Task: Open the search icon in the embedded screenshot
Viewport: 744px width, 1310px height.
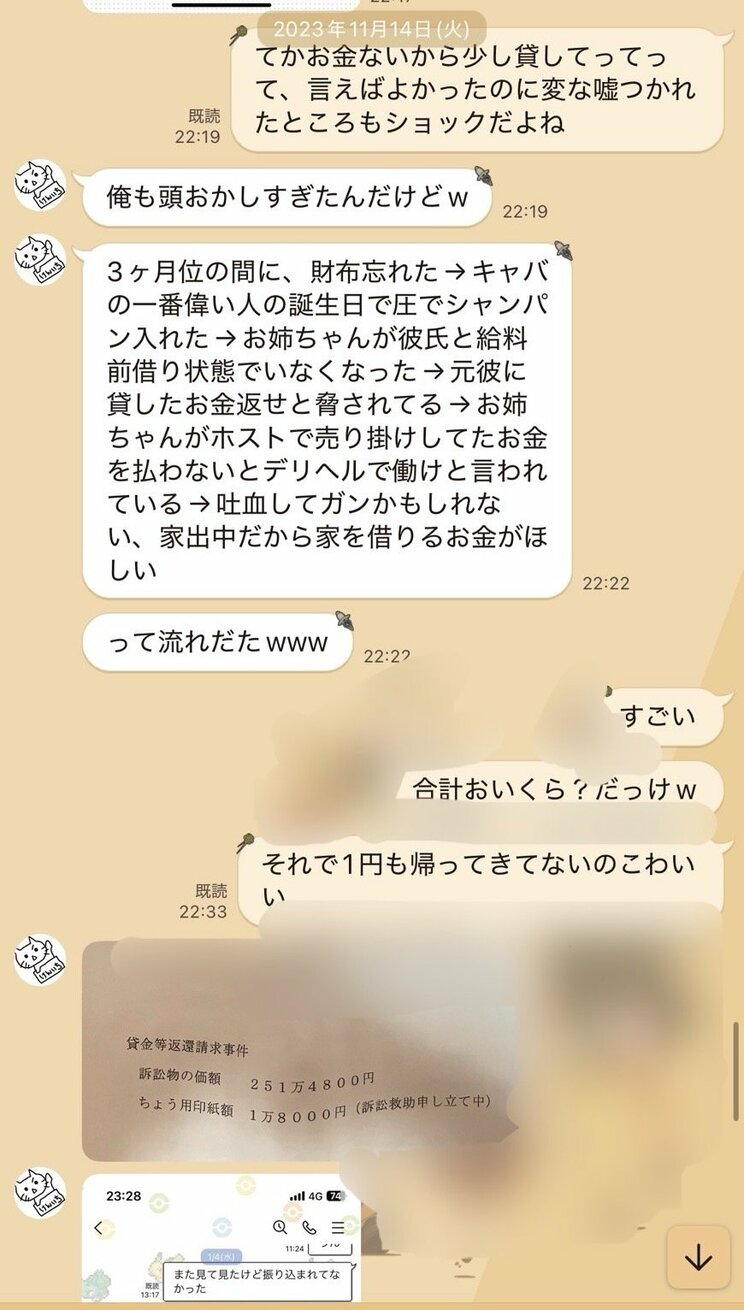Action: [x=280, y=1226]
